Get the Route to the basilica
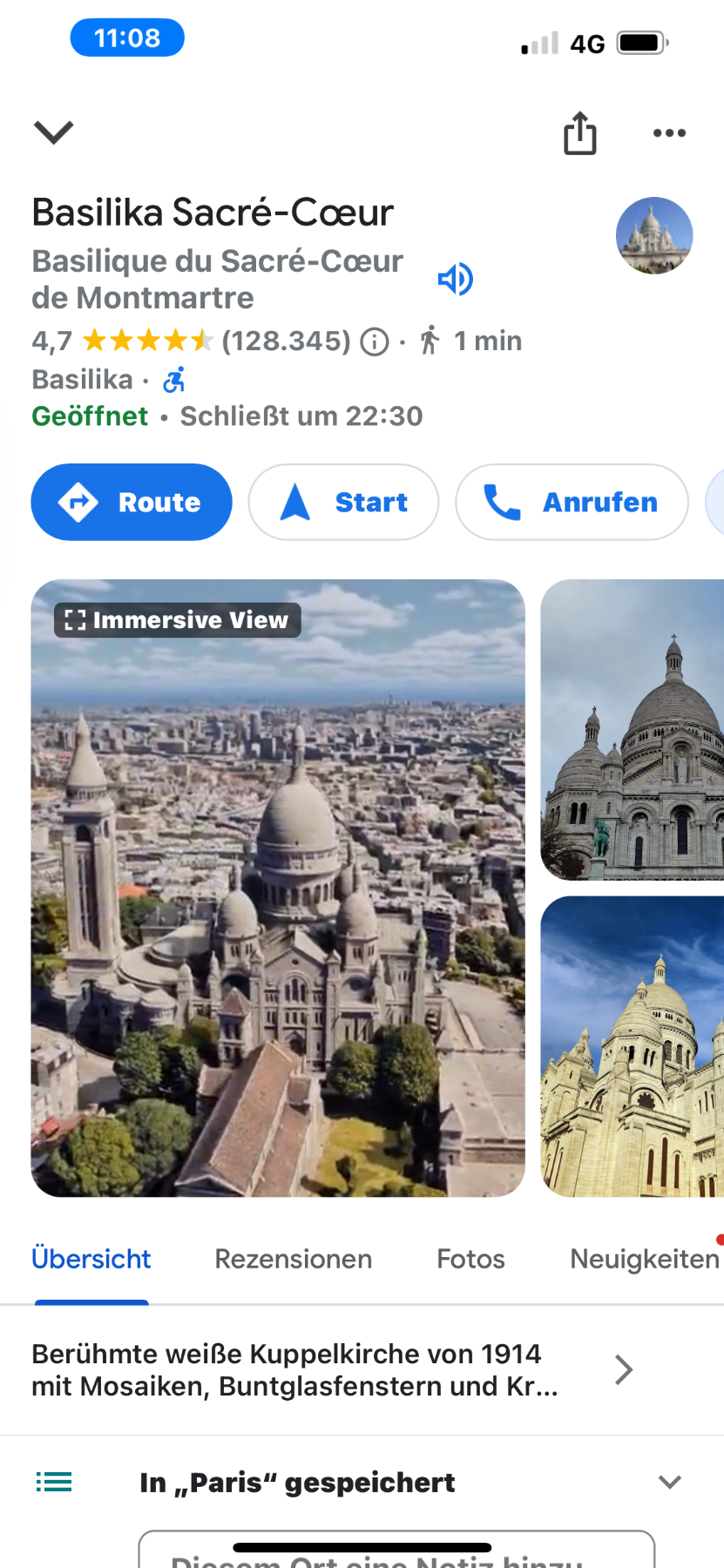 (132, 503)
